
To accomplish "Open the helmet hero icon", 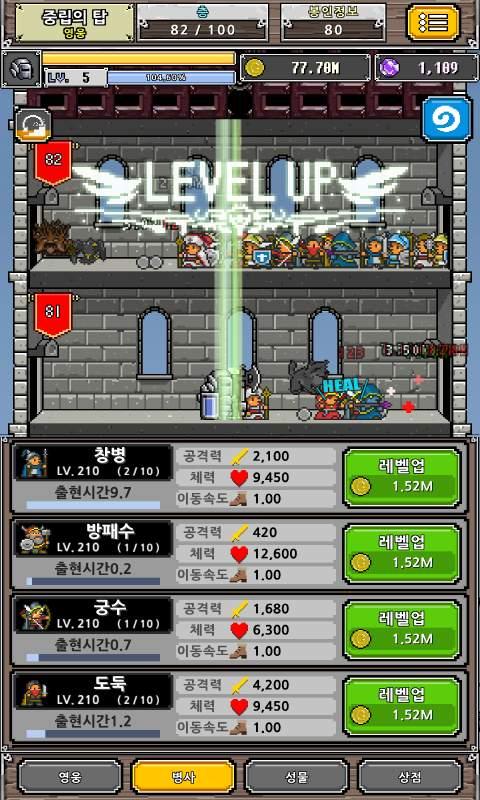I will click(21, 69).
